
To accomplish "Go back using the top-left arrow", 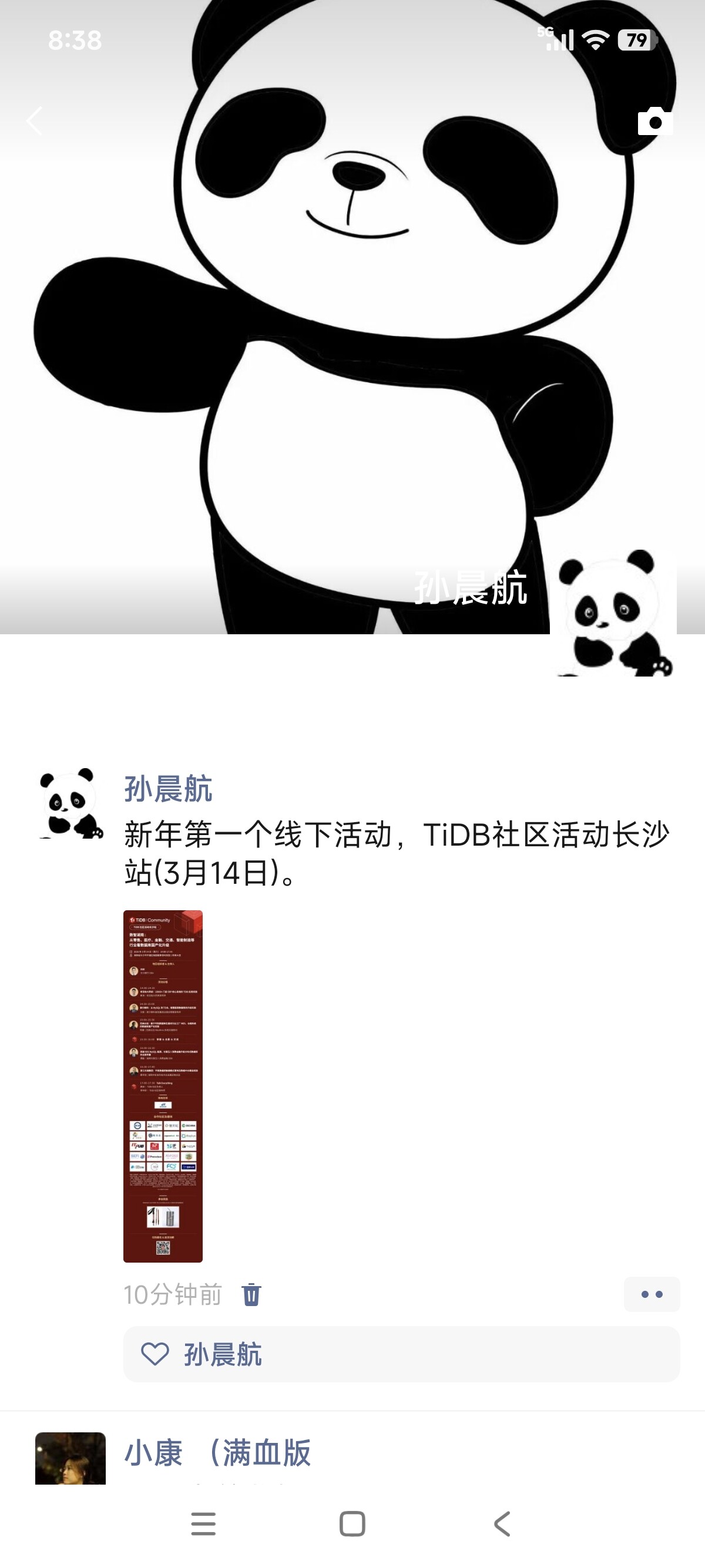I will tap(35, 120).
